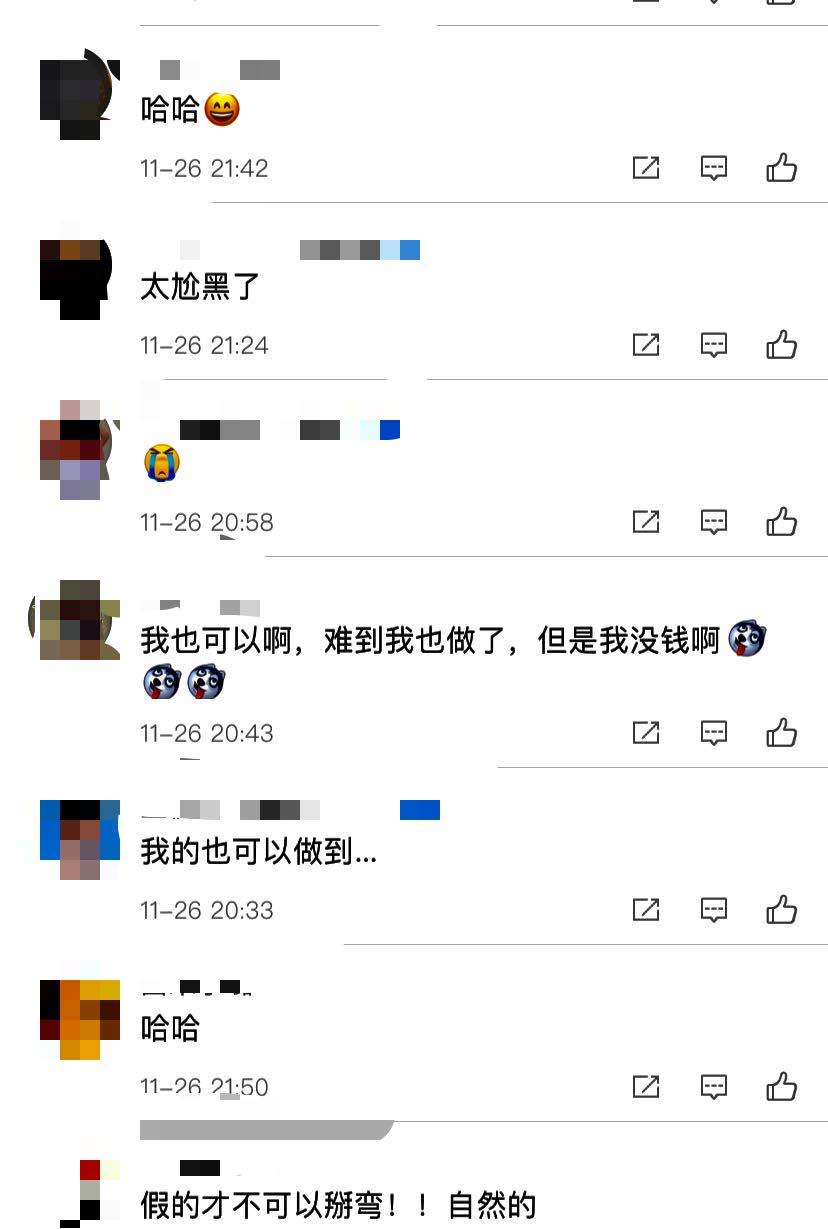Like the '我也可以啊' comment
Image resolution: width=828 pixels, height=1229 pixels.
pos(781,733)
